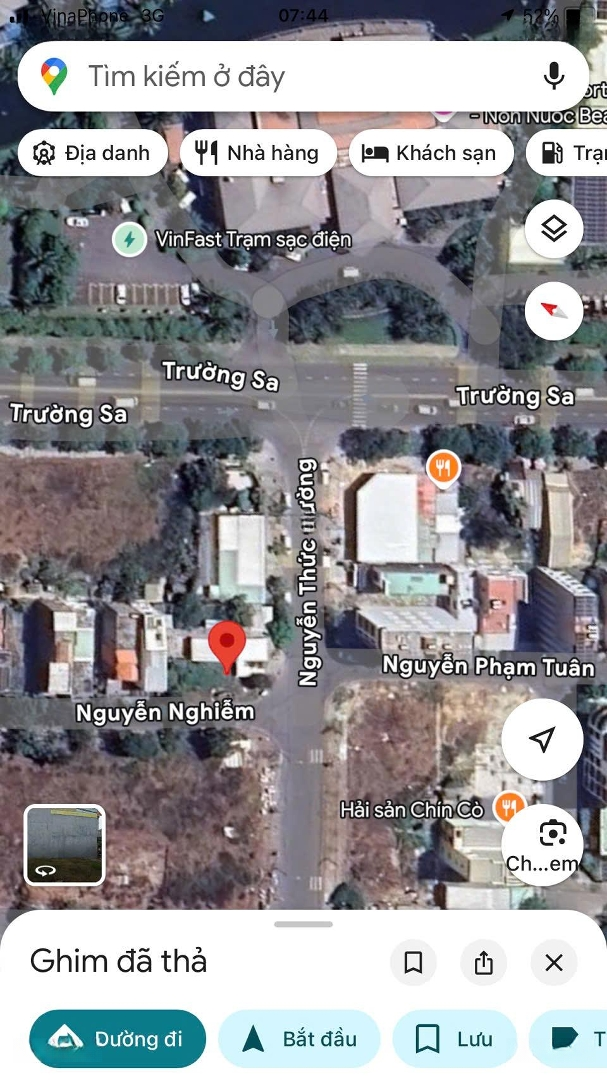Filter map by Nhà hàng
607x1080 pixels.
[258, 153]
